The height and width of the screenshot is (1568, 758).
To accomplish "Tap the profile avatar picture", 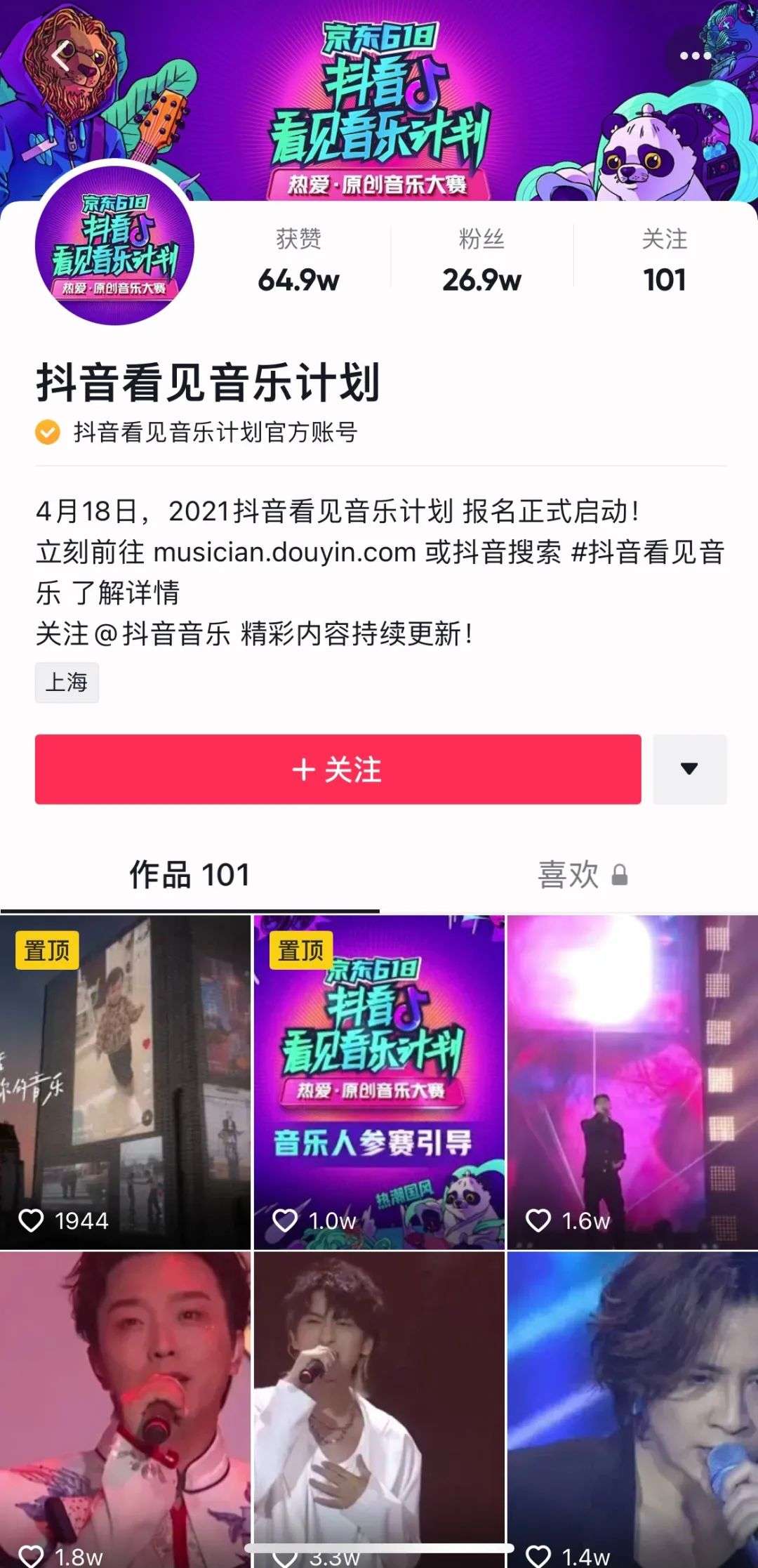I will tap(114, 246).
